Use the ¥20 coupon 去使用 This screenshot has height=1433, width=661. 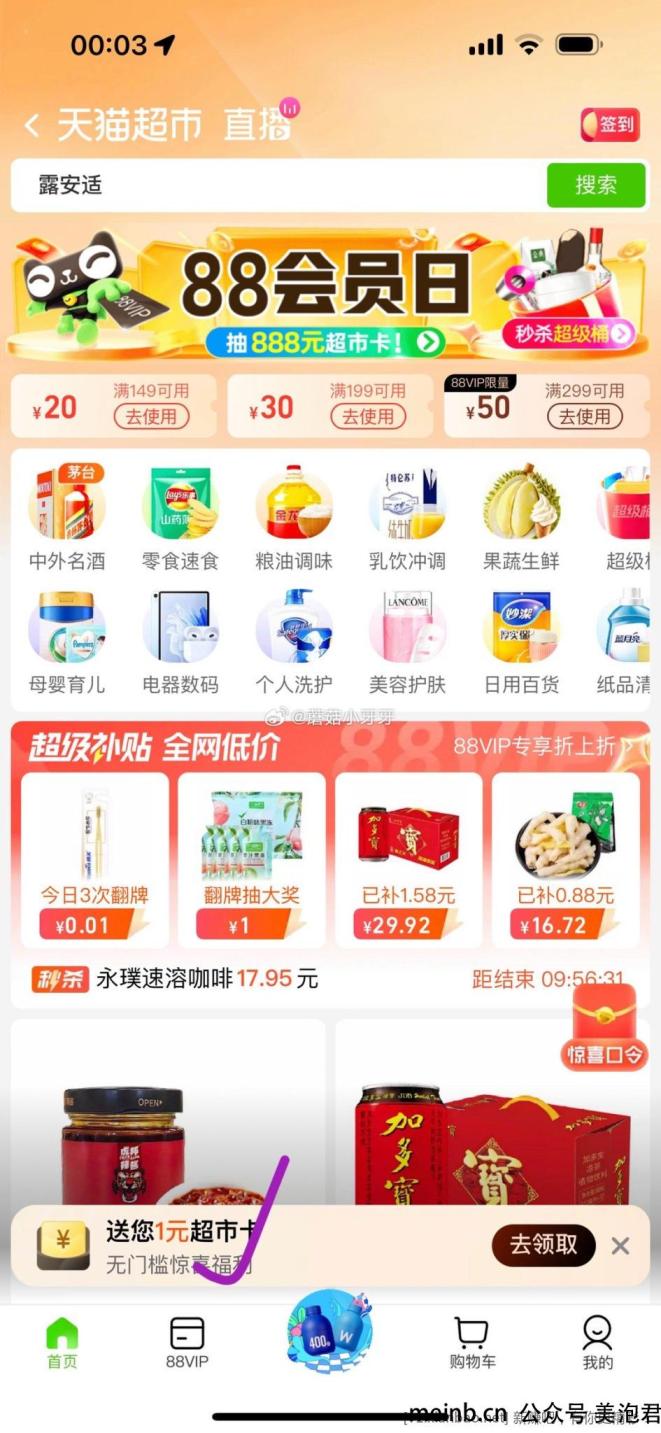point(152,417)
